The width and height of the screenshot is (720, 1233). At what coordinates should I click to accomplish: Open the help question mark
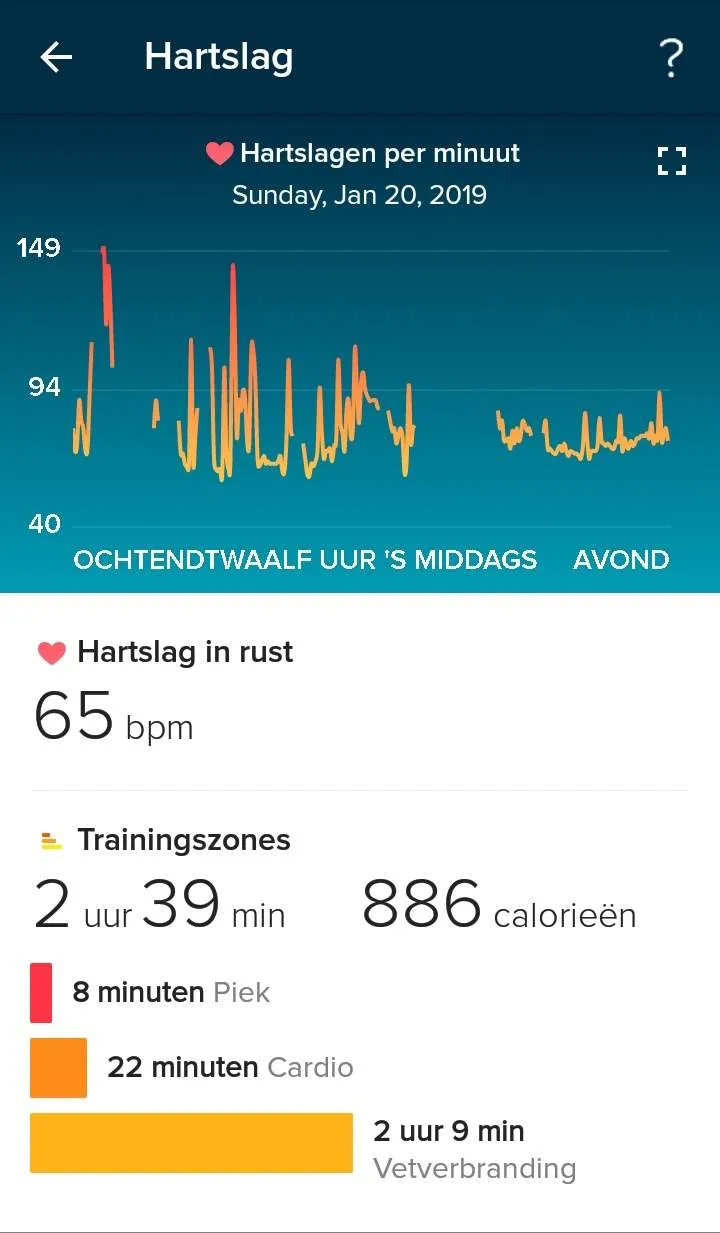pos(672,59)
